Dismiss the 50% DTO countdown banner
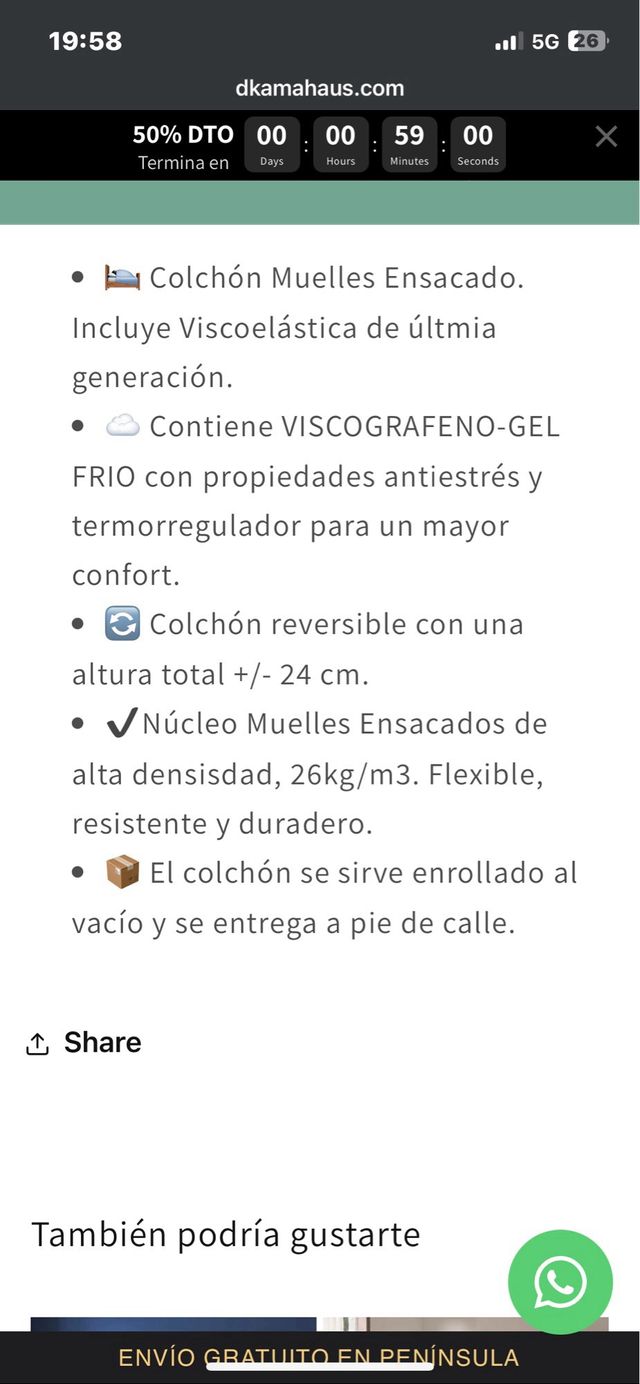This screenshot has height=1384, width=640. 606,137
